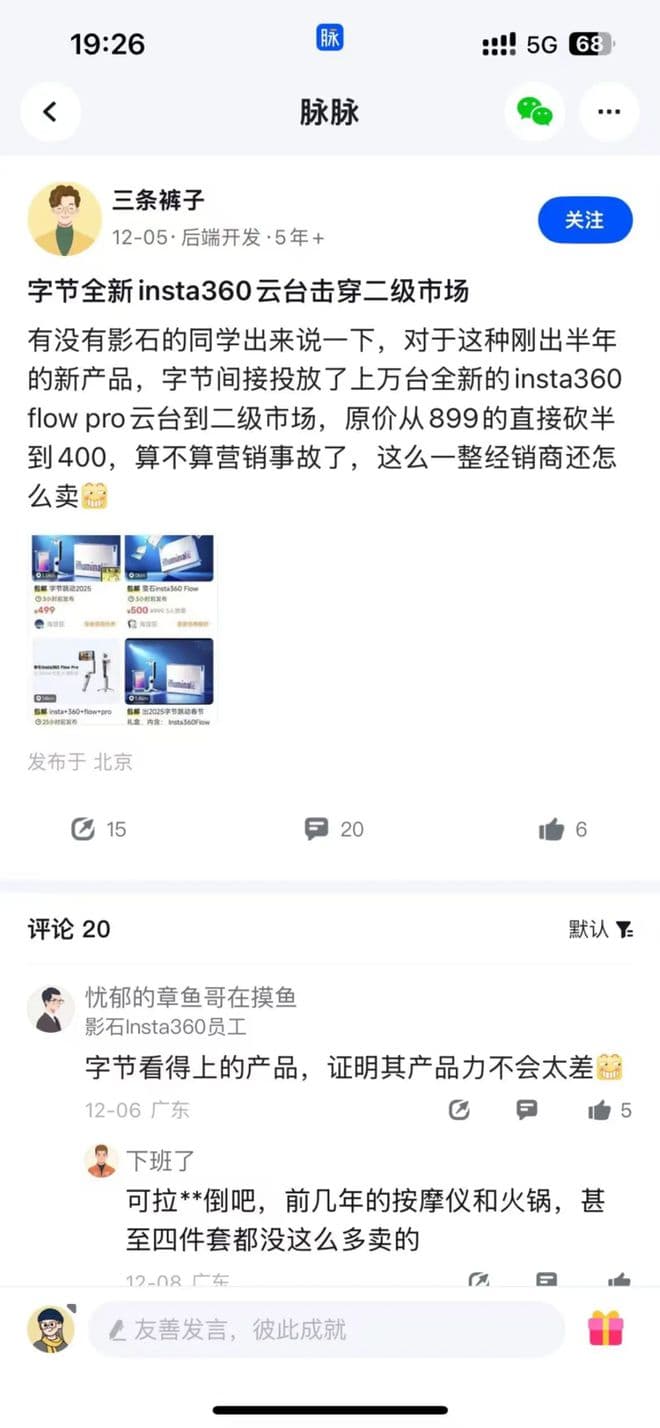Tap the 友善发言 comment input field
The image size is (660, 1428).
tap(325, 1329)
